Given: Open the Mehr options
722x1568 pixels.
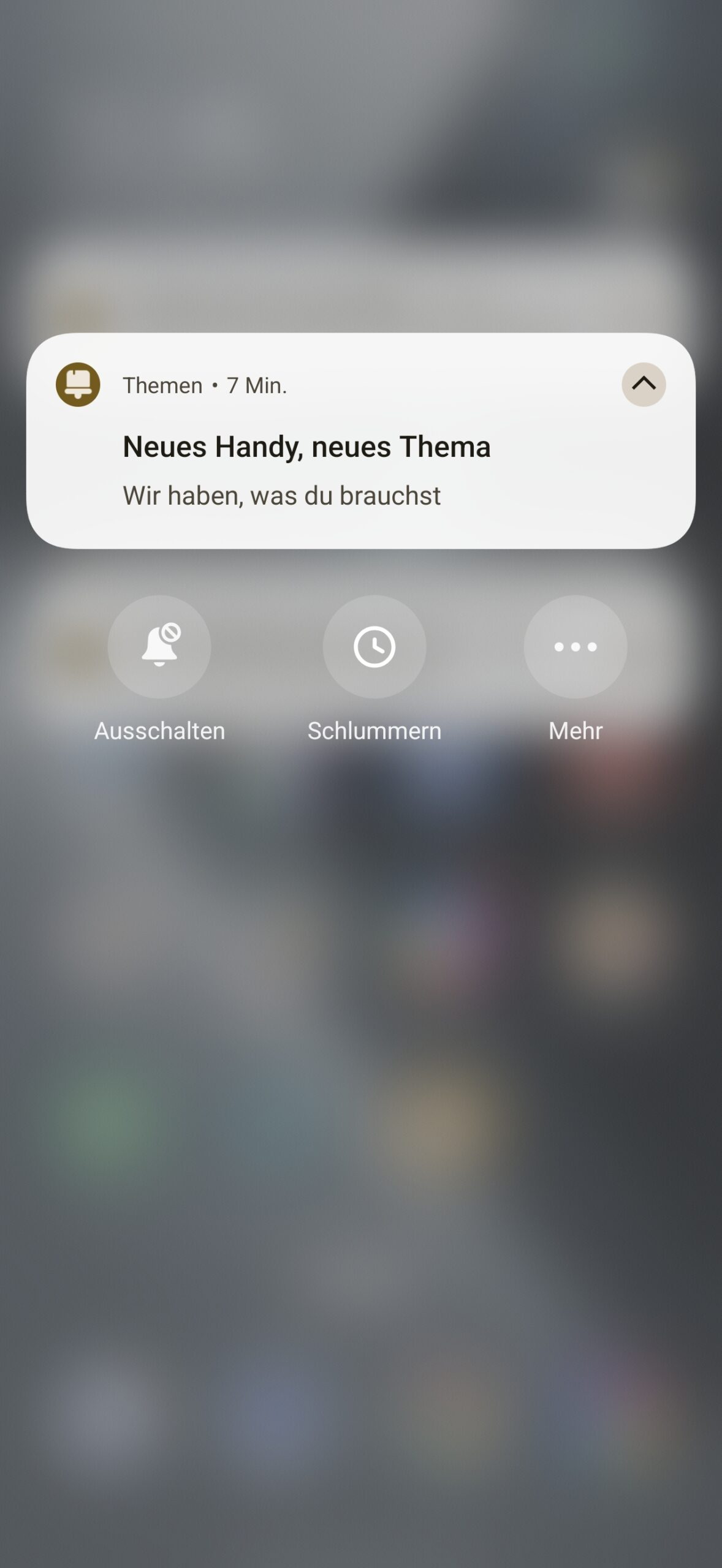Looking at the screenshot, I should coord(575,647).
